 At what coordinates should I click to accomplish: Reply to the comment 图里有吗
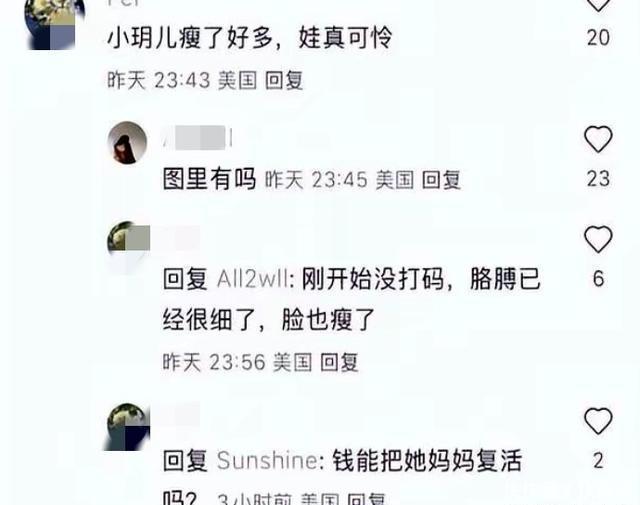(440, 180)
